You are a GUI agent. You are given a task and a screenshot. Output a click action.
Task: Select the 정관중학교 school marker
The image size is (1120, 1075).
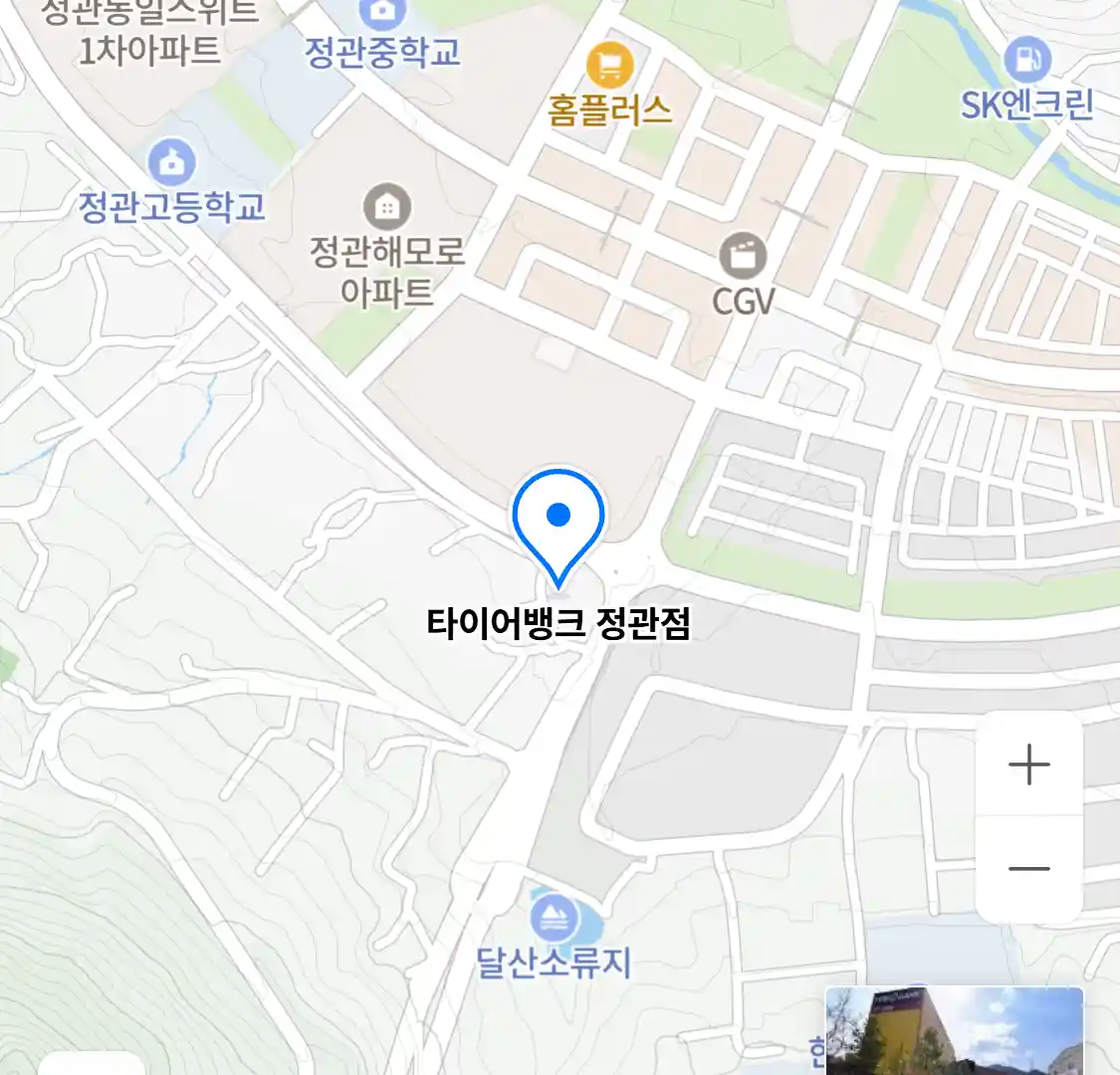(x=382, y=14)
